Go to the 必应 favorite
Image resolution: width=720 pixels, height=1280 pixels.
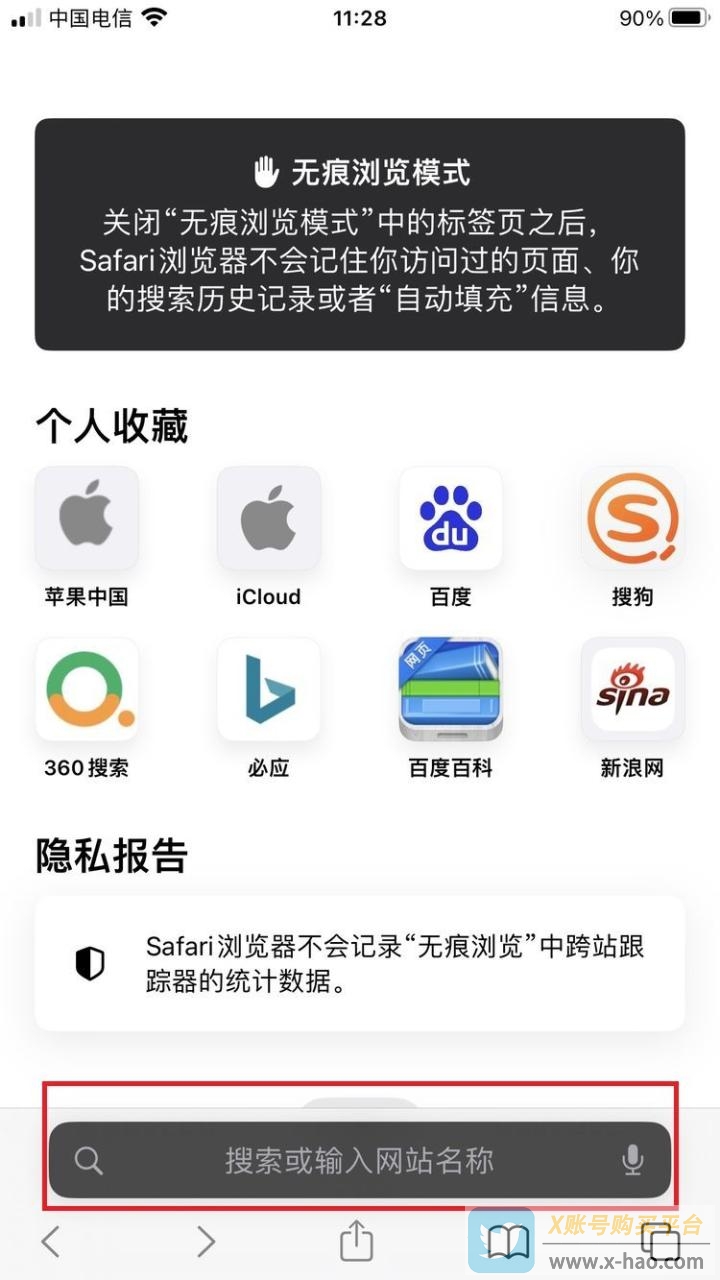coord(268,690)
